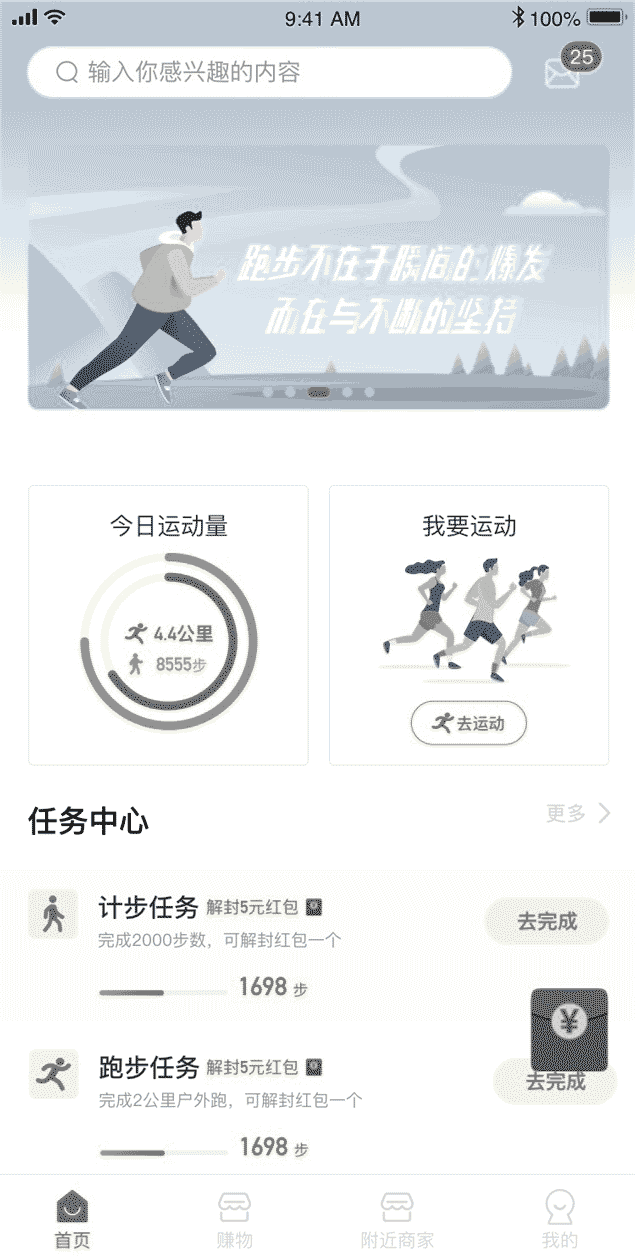Open the 今日运动量 card
Viewport: 635px width, 1259px height.
[168, 625]
